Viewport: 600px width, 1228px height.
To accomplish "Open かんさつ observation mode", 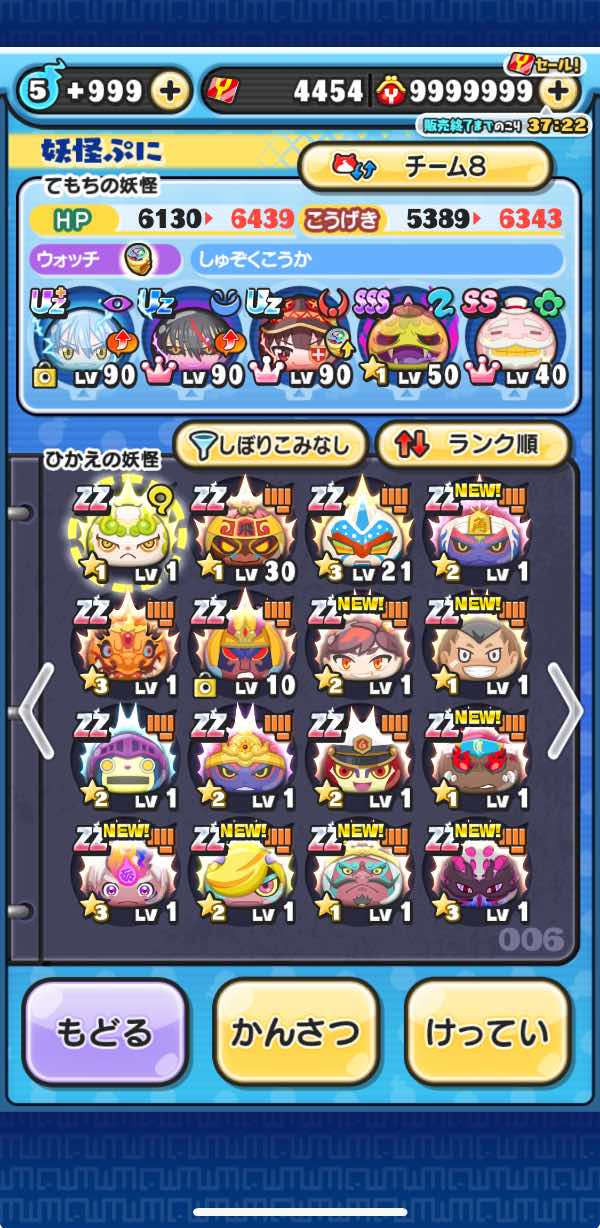I will 296,1031.
